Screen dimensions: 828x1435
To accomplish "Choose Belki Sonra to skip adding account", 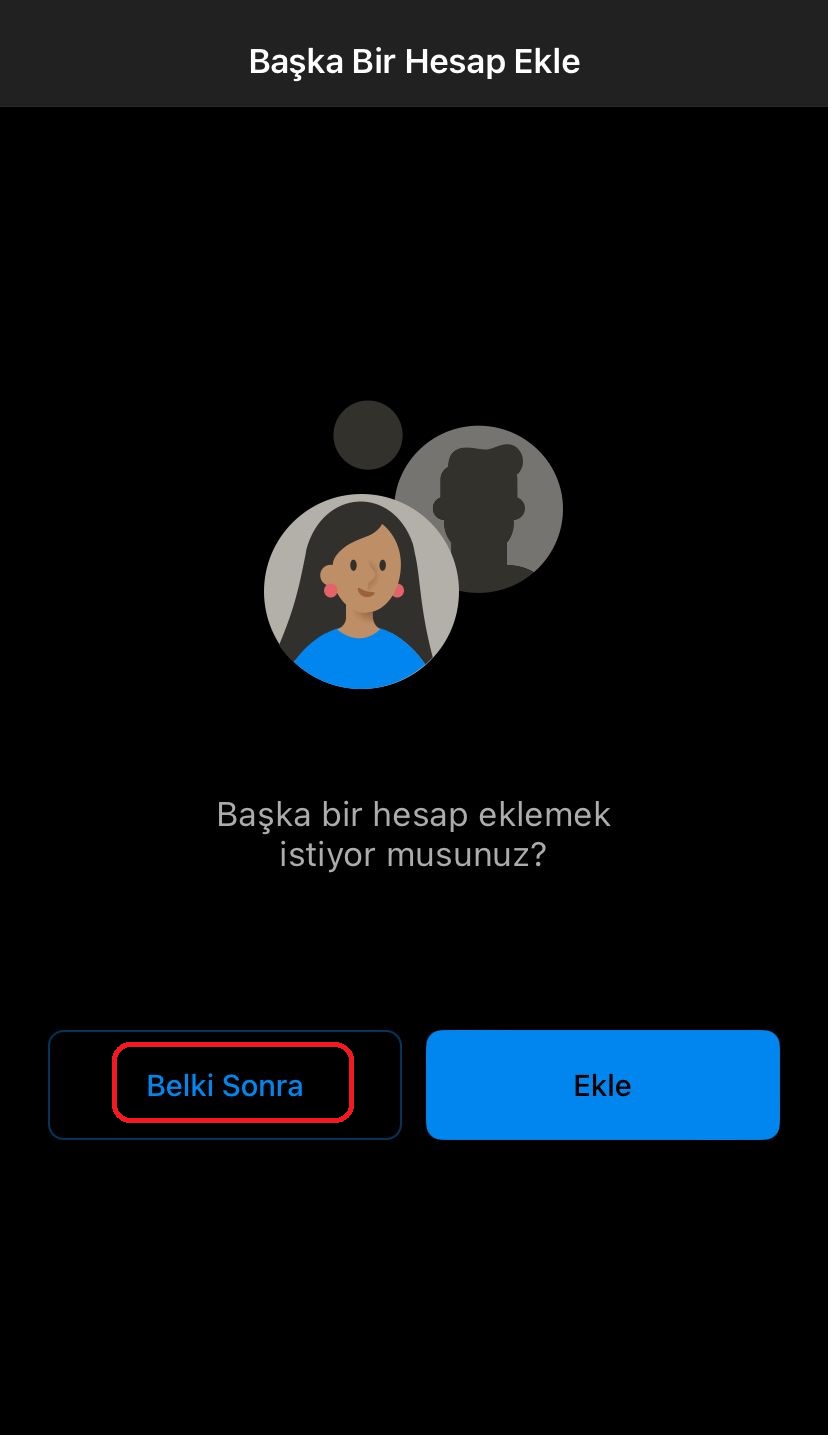I will [x=225, y=1085].
